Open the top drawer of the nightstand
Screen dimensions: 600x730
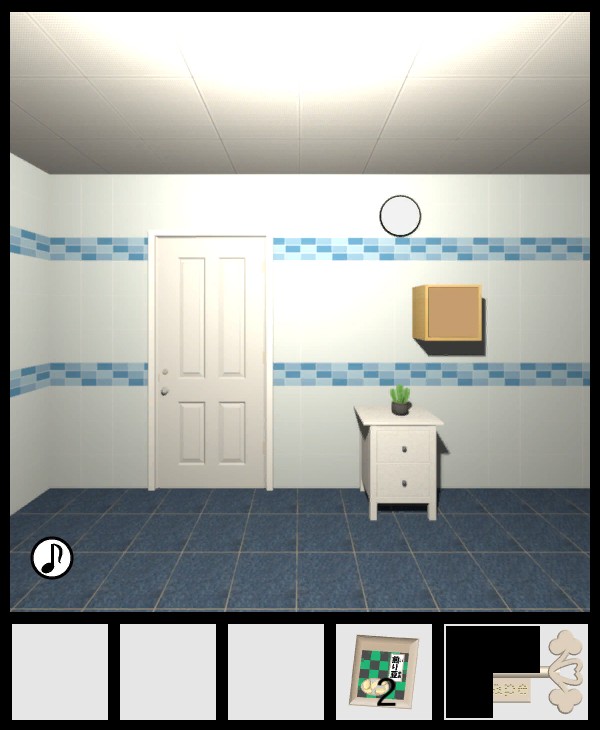pos(404,443)
